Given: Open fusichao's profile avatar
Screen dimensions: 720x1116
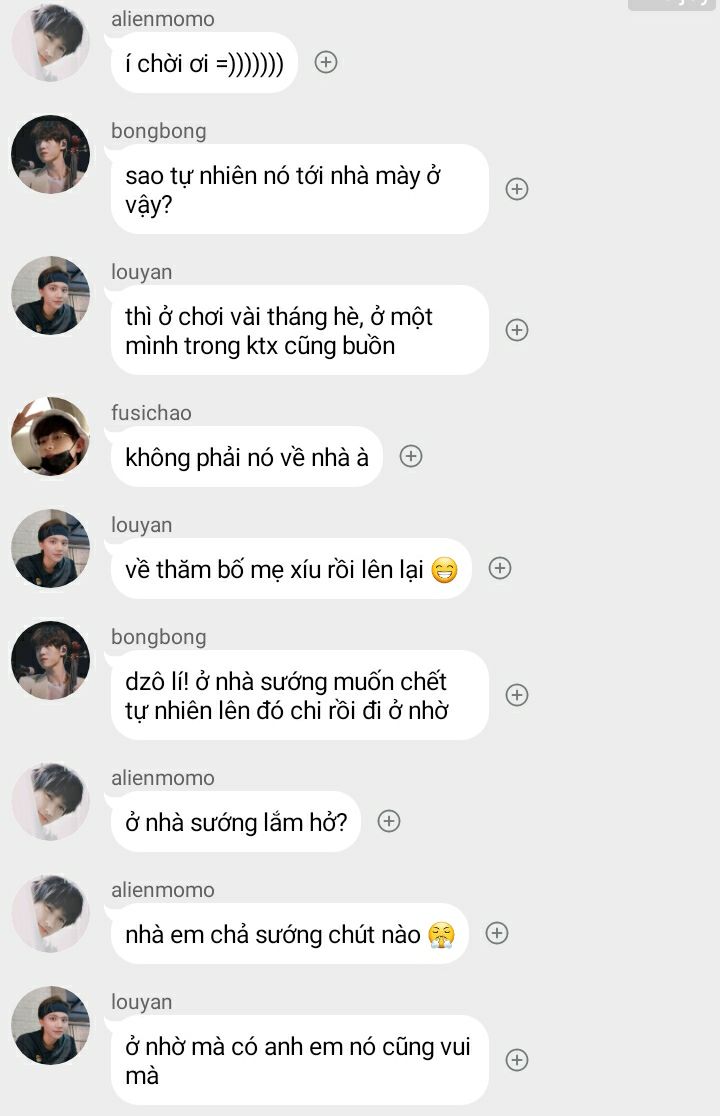Looking at the screenshot, I should [50, 436].
